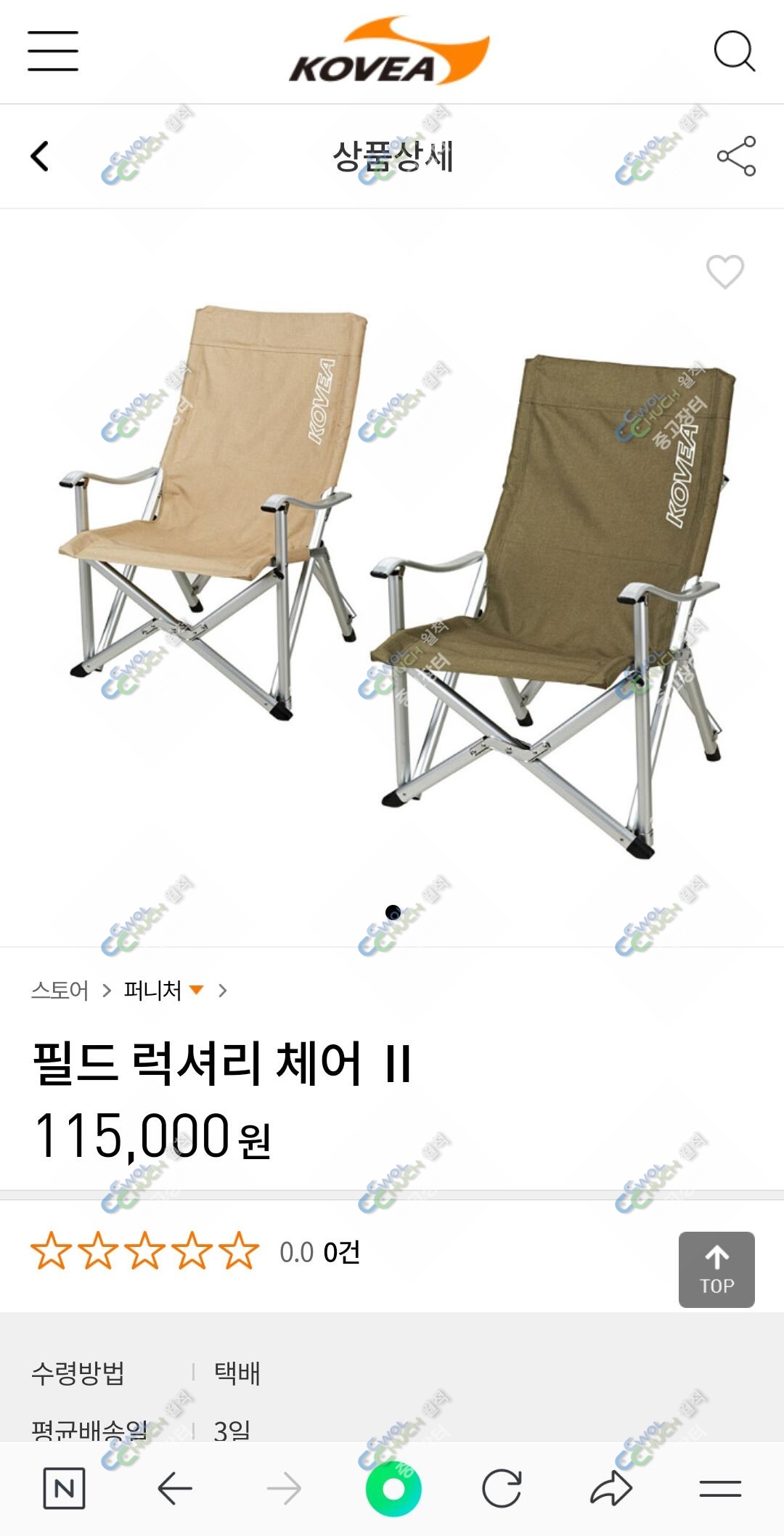784x1536 pixels.
Task: Add the chair to the wishlist
Action: pyautogui.click(x=725, y=272)
